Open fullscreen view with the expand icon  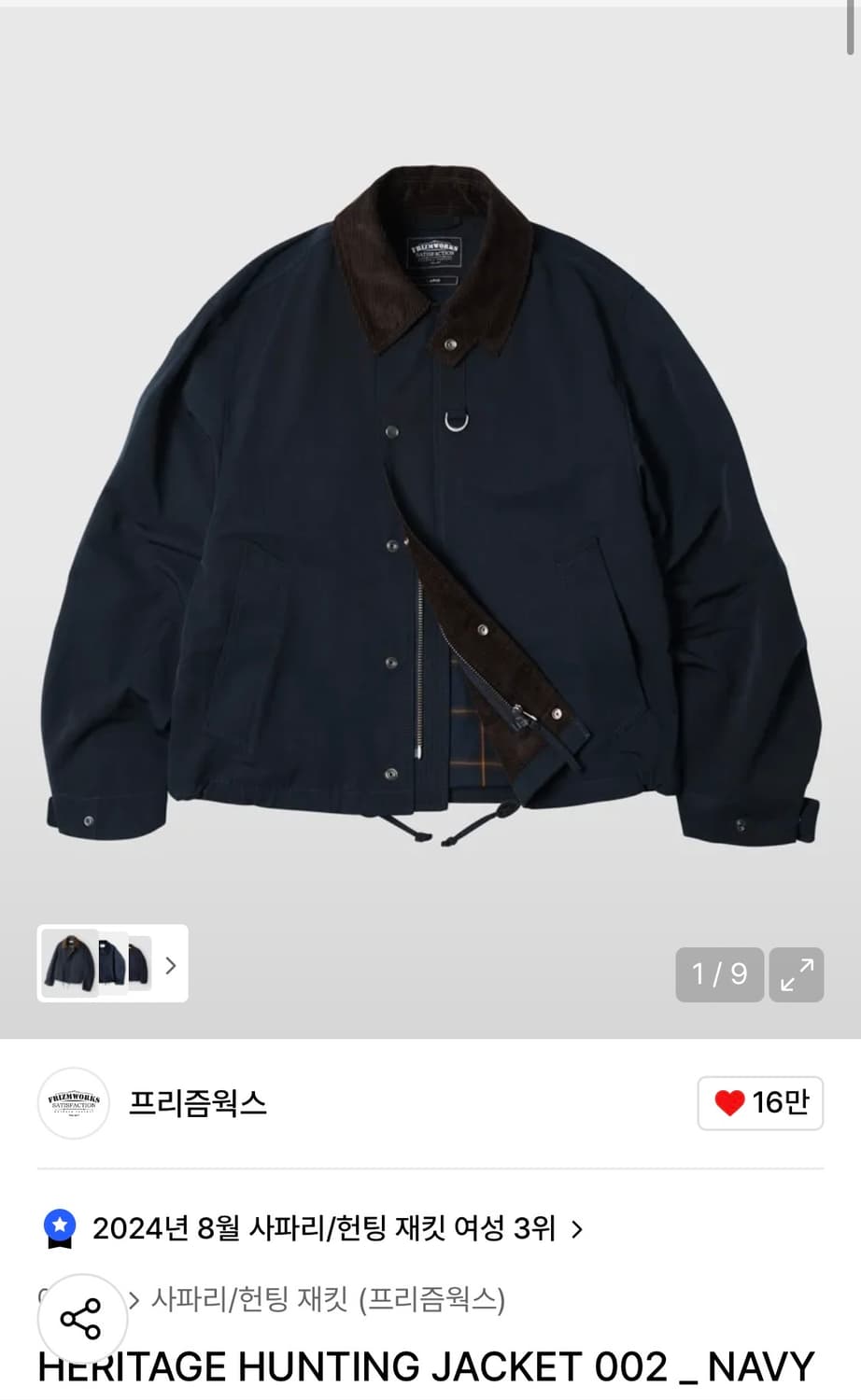(x=796, y=974)
